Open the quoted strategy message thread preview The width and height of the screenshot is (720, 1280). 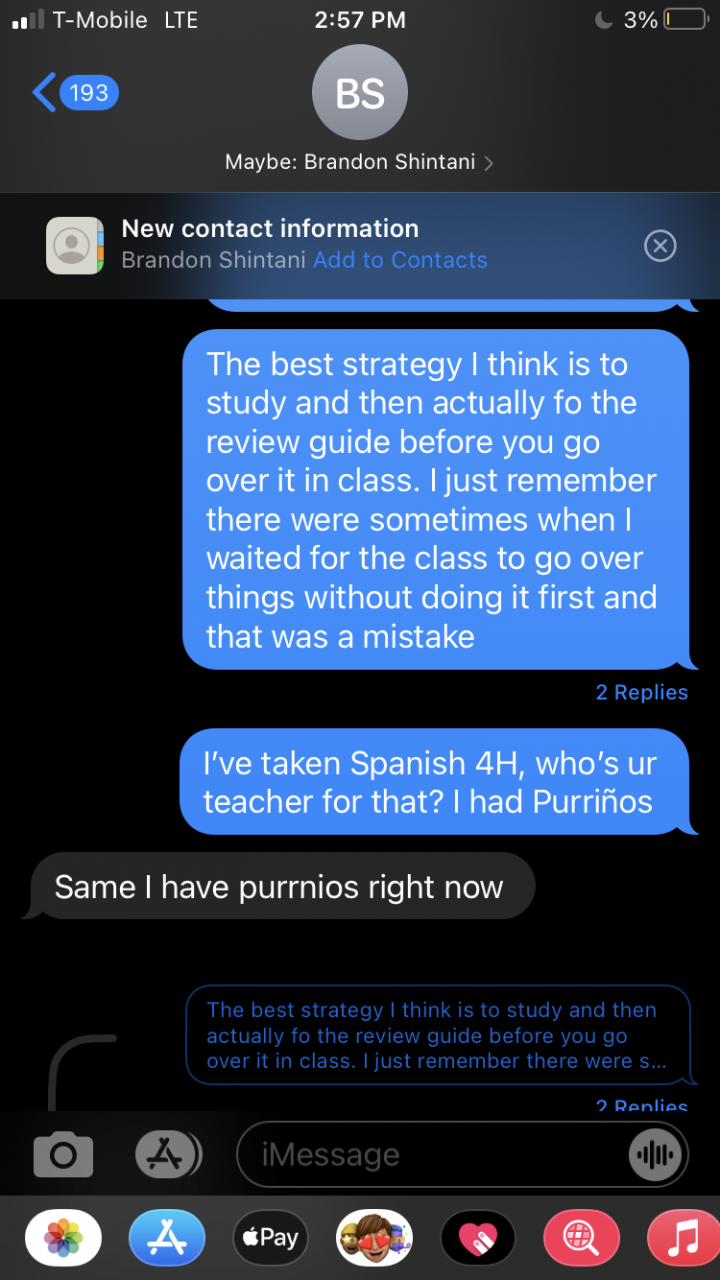point(438,1036)
